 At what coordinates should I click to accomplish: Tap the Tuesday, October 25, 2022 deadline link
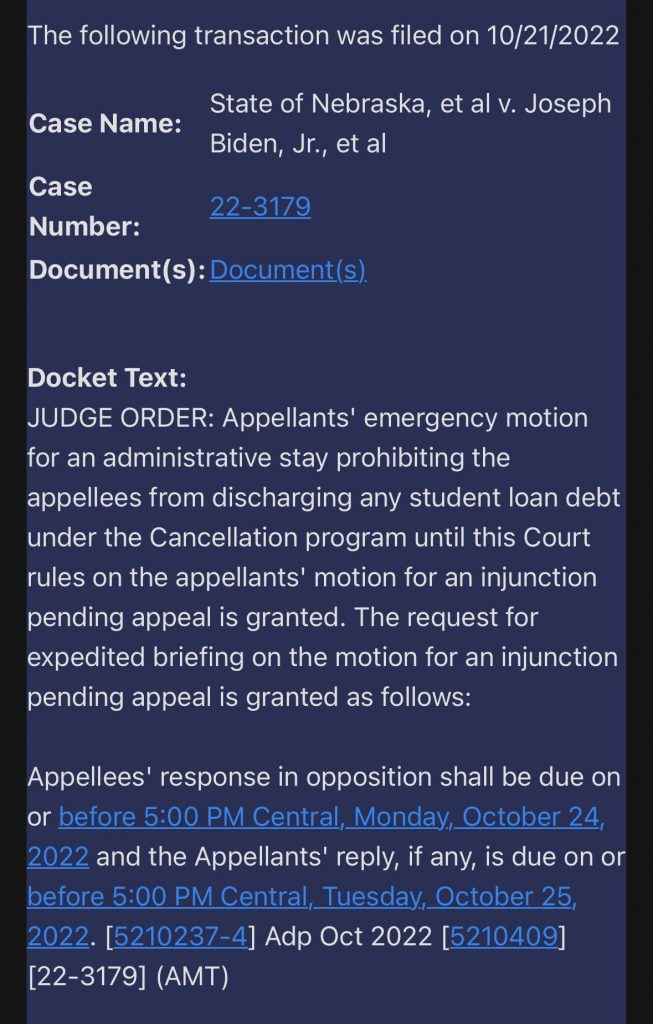(300, 895)
